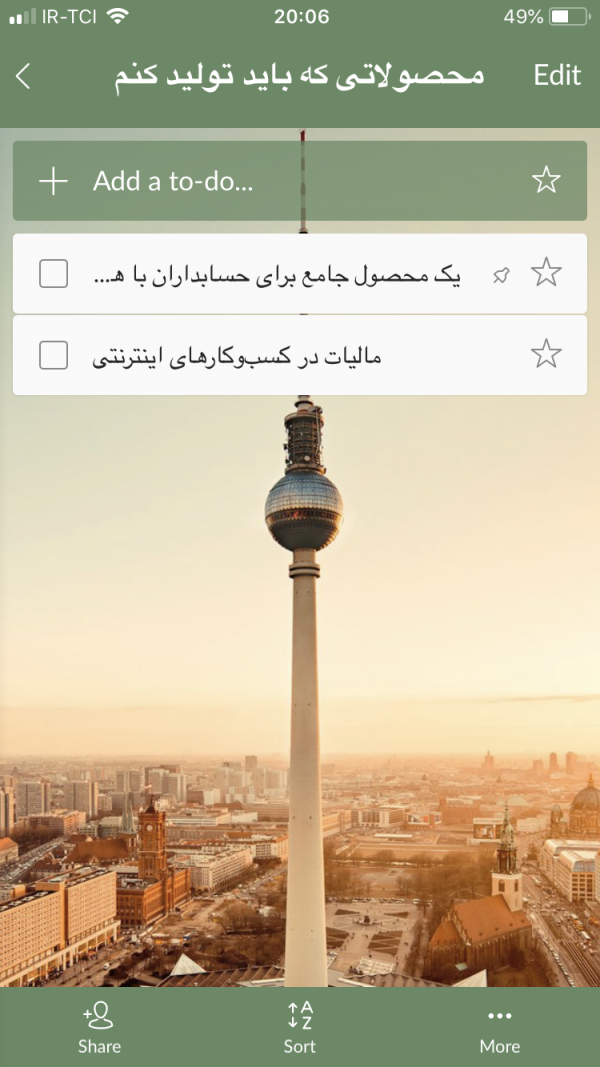Viewport: 600px width, 1067px height.
Task: Open the More menu
Action: pos(499,1028)
